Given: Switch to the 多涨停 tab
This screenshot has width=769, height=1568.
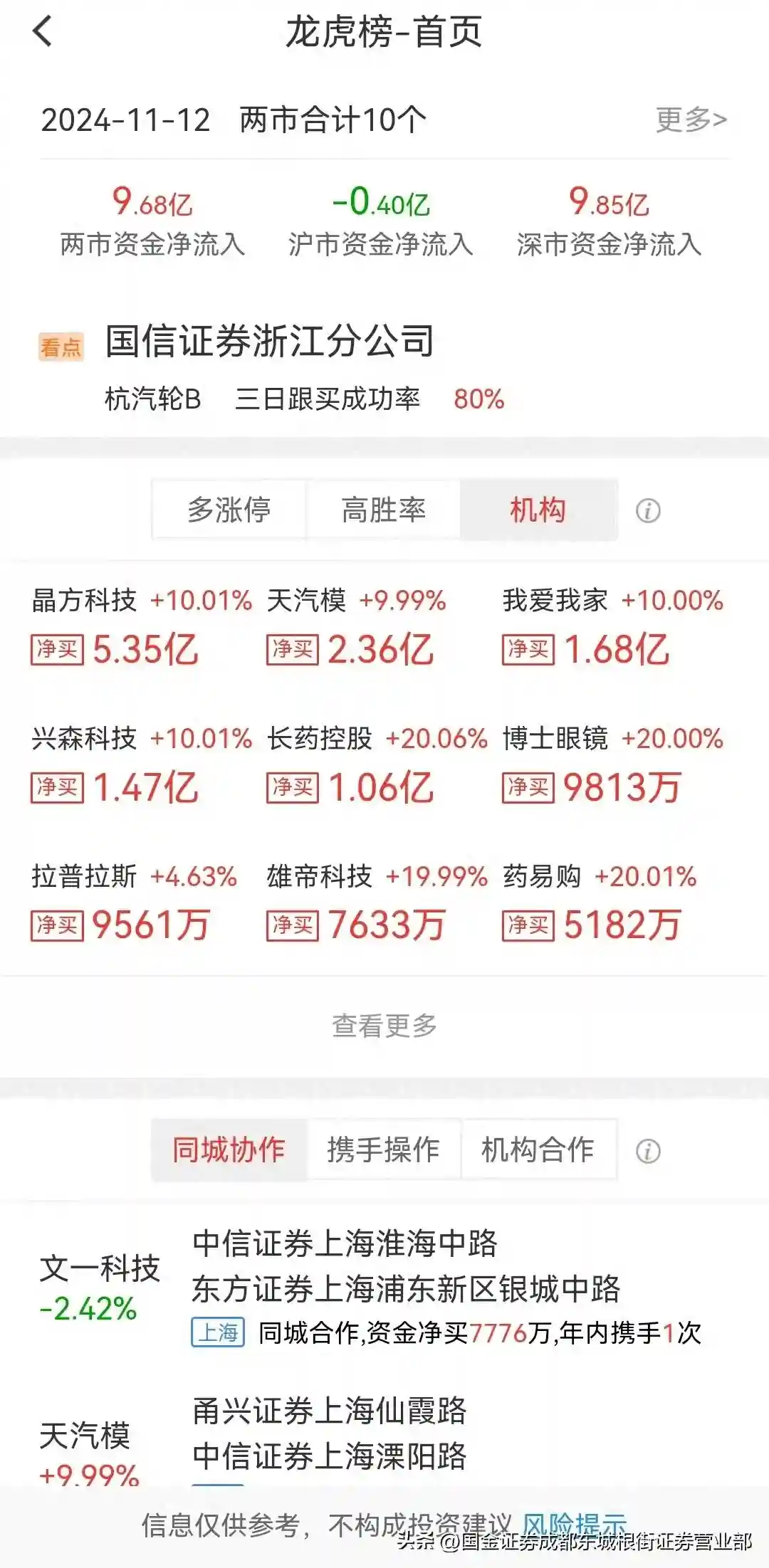Looking at the screenshot, I should coord(229,510).
